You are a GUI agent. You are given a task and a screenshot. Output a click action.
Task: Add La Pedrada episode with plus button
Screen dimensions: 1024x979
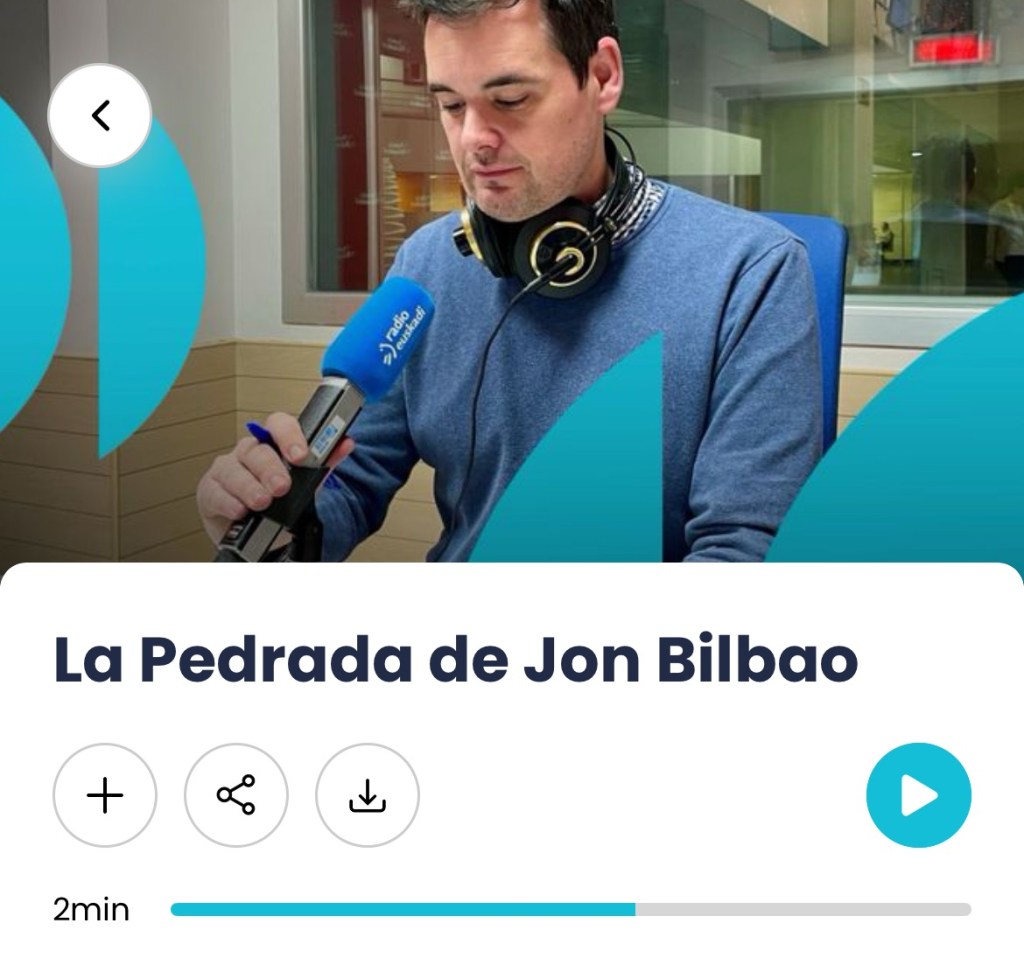click(x=105, y=796)
